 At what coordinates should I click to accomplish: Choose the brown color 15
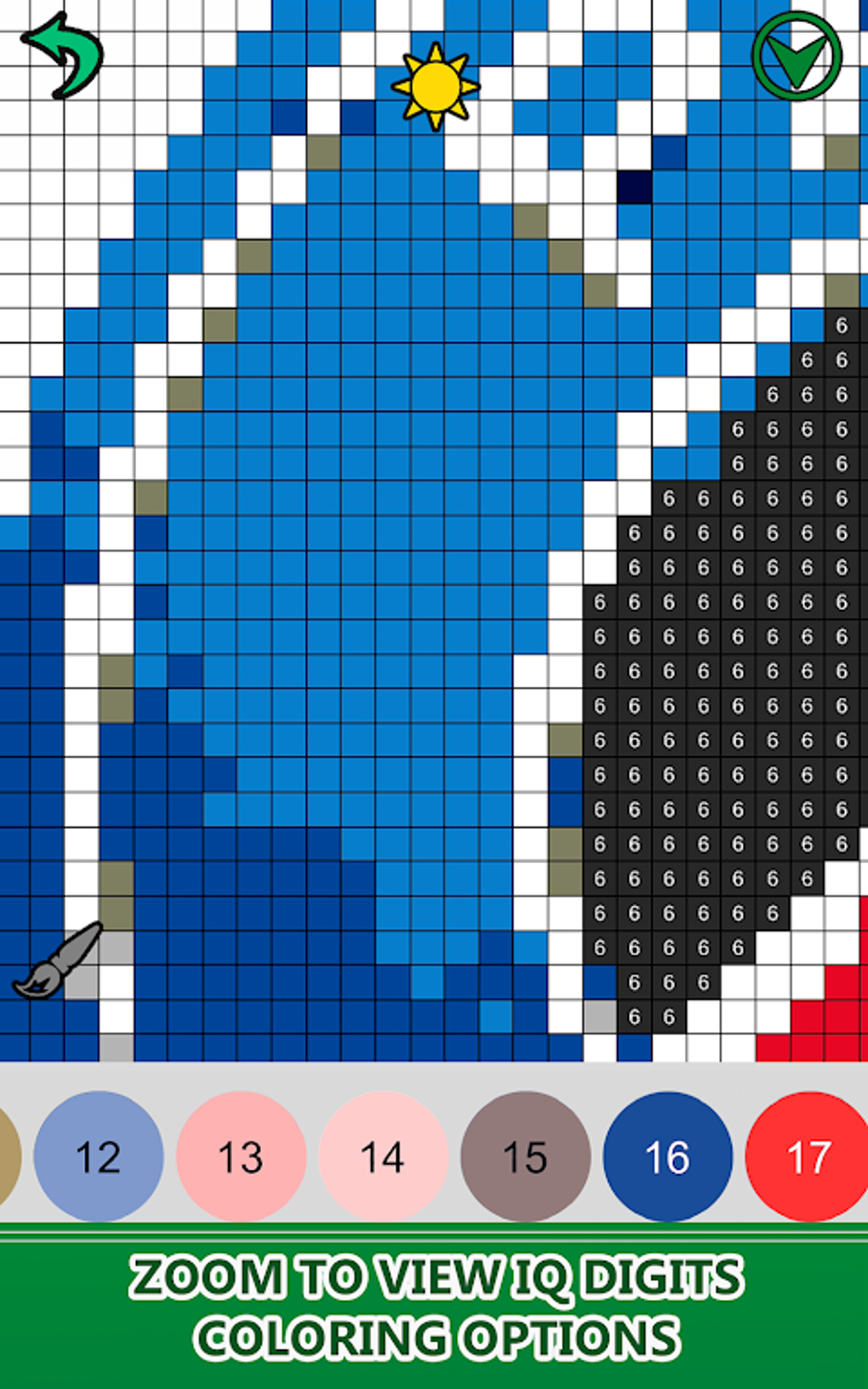pyautogui.click(x=525, y=1156)
